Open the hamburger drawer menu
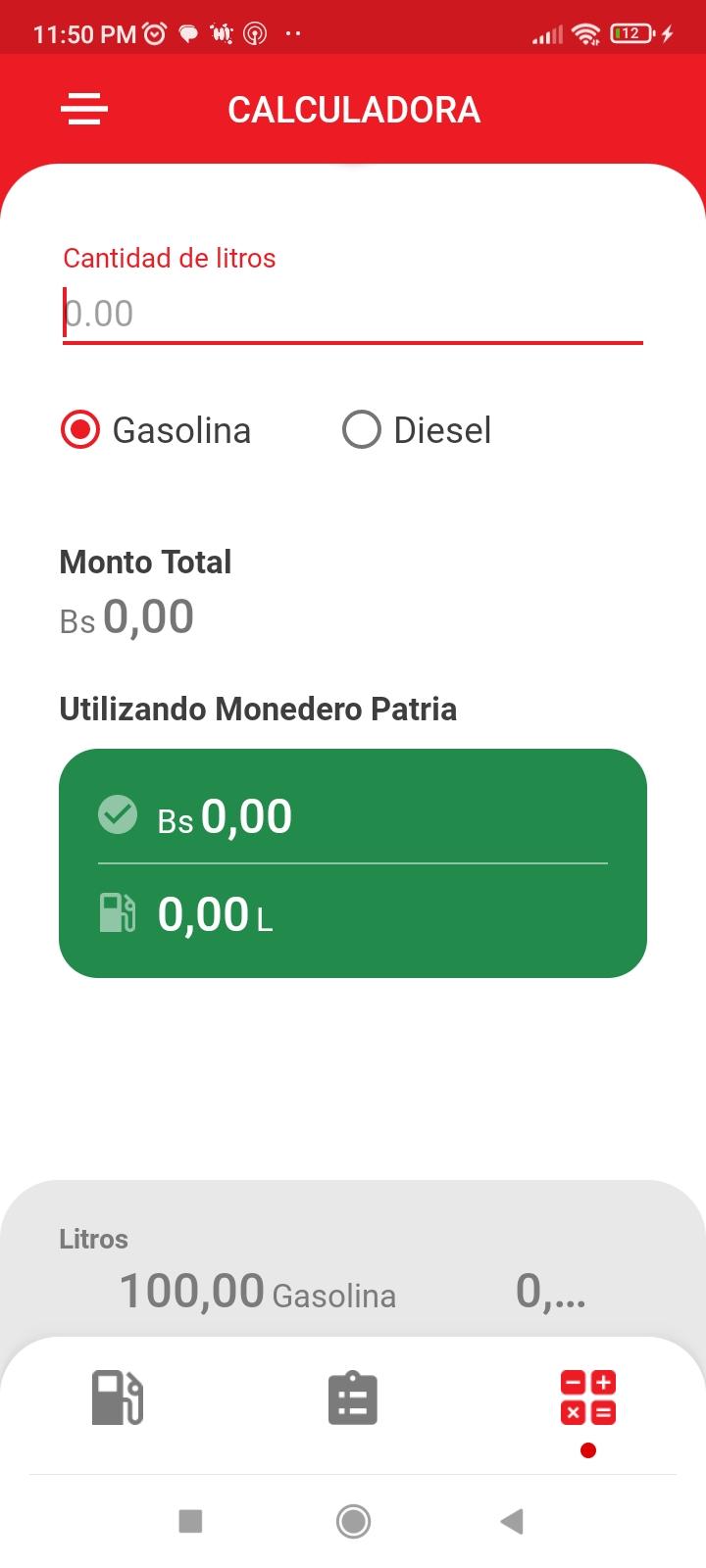 (x=84, y=109)
